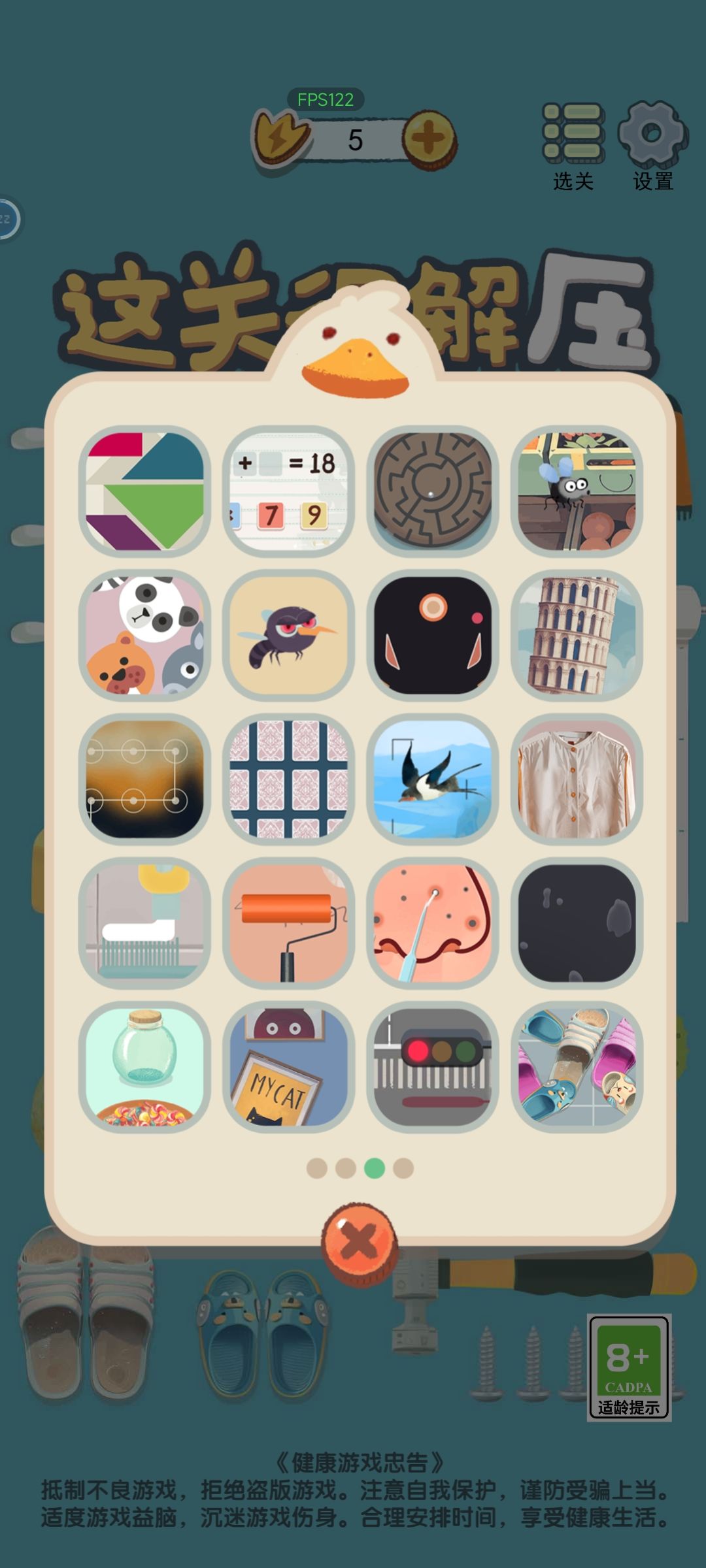Open the toothbrush and toothpaste level
Screen dimensions: 706x1568
coord(144,923)
